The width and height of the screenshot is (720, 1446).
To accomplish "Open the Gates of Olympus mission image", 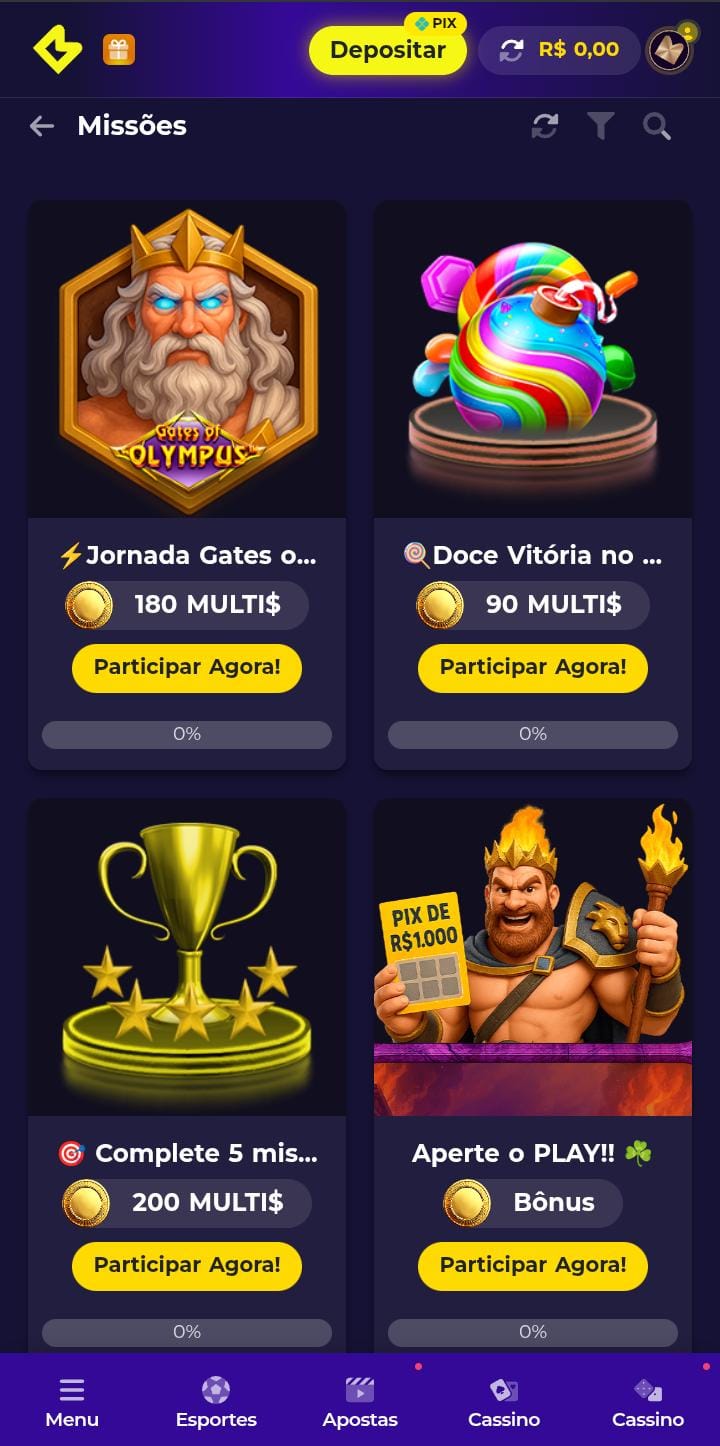I will pos(187,360).
